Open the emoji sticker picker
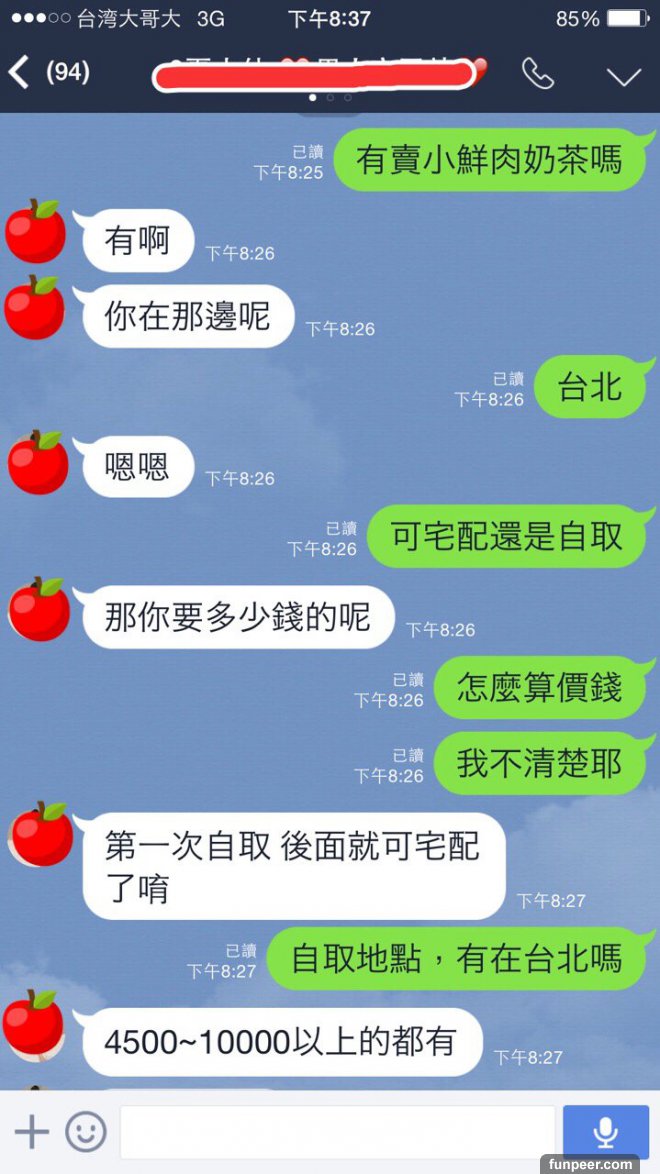Screen dimensions: 660x1174 point(86,1131)
